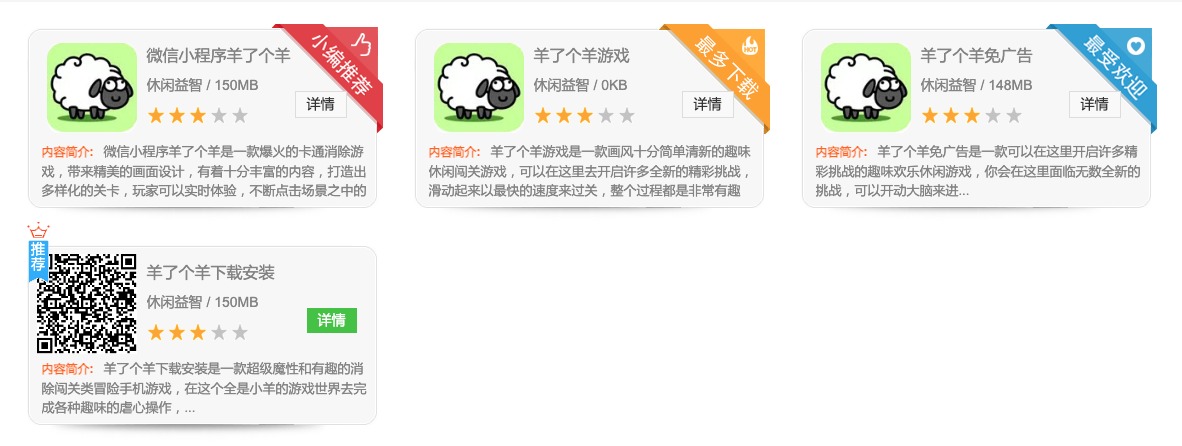
Task: Open the 羊了个羊游戏 title link
Action: [x=581, y=55]
